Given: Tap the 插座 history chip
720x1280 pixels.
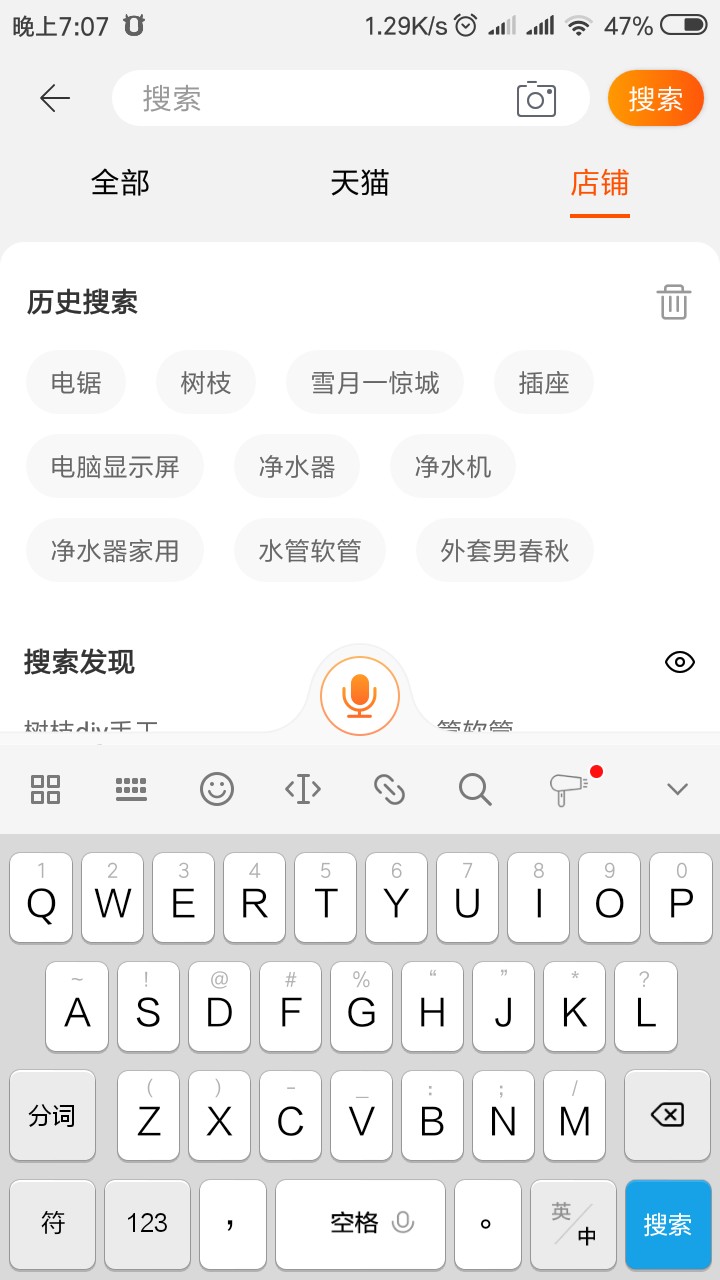Looking at the screenshot, I should [x=544, y=383].
